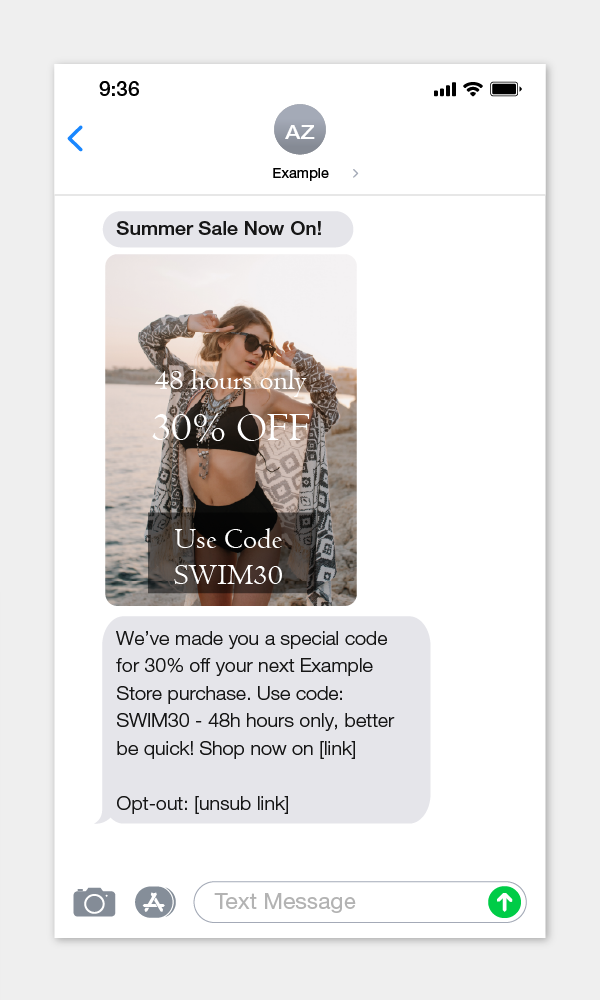600x1000 pixels.
Task: Open the camera to attach a photo
Action: click(x=94, y=902)
